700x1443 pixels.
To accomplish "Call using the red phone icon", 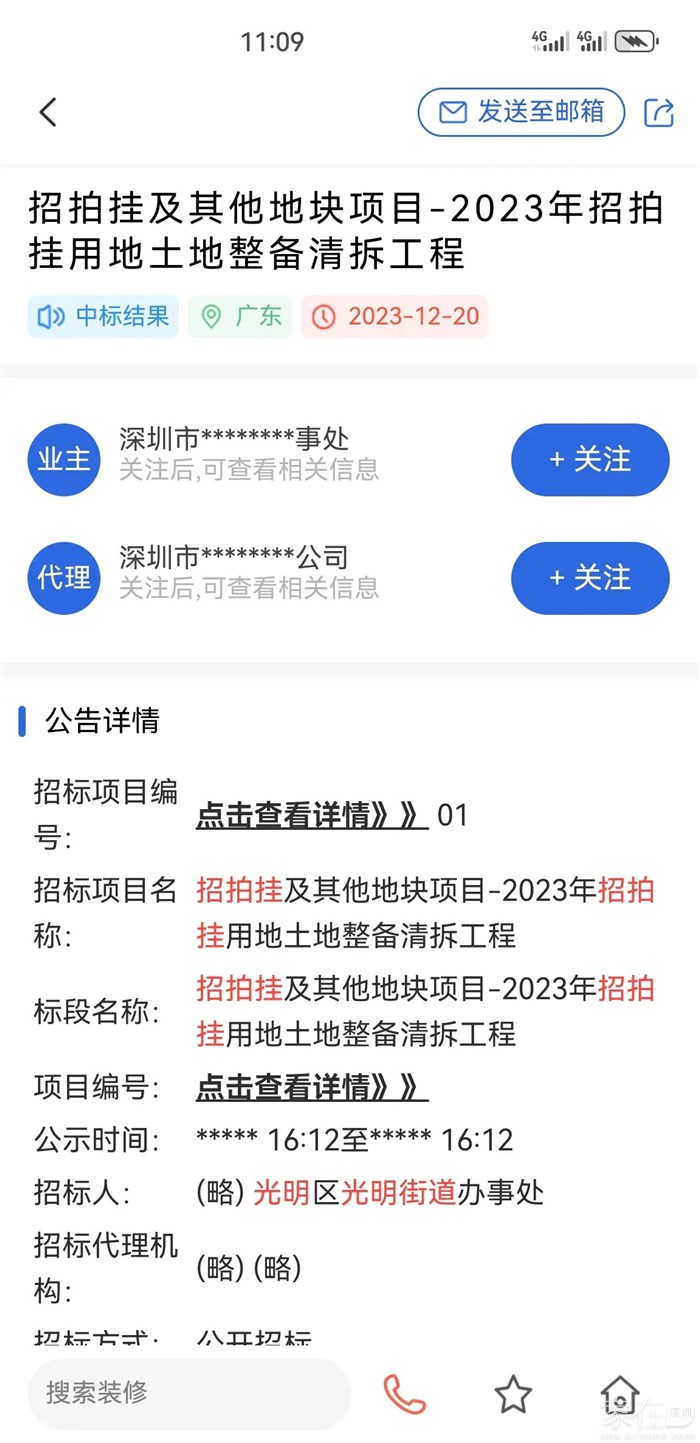I will 405,1393.
